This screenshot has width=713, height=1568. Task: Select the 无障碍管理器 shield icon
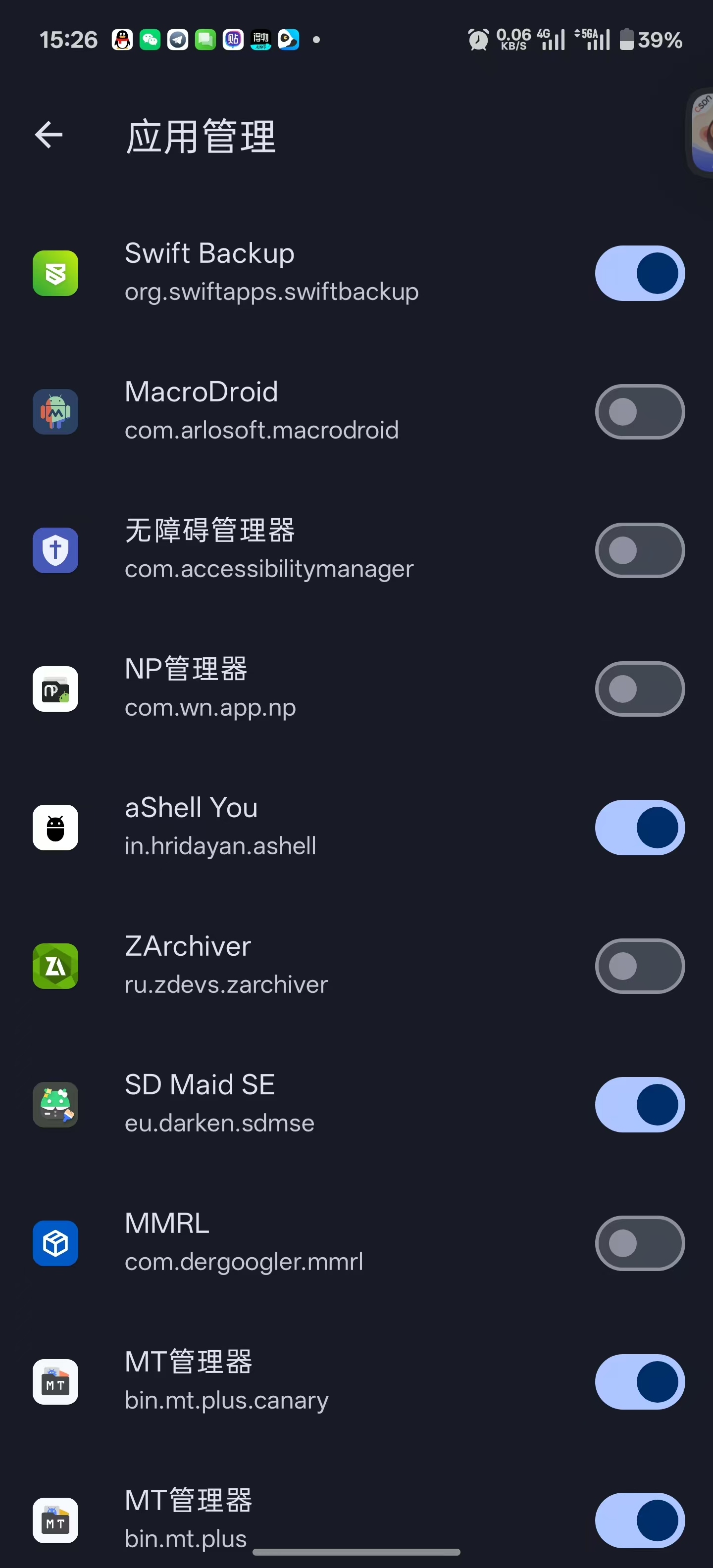pos(55,550)
